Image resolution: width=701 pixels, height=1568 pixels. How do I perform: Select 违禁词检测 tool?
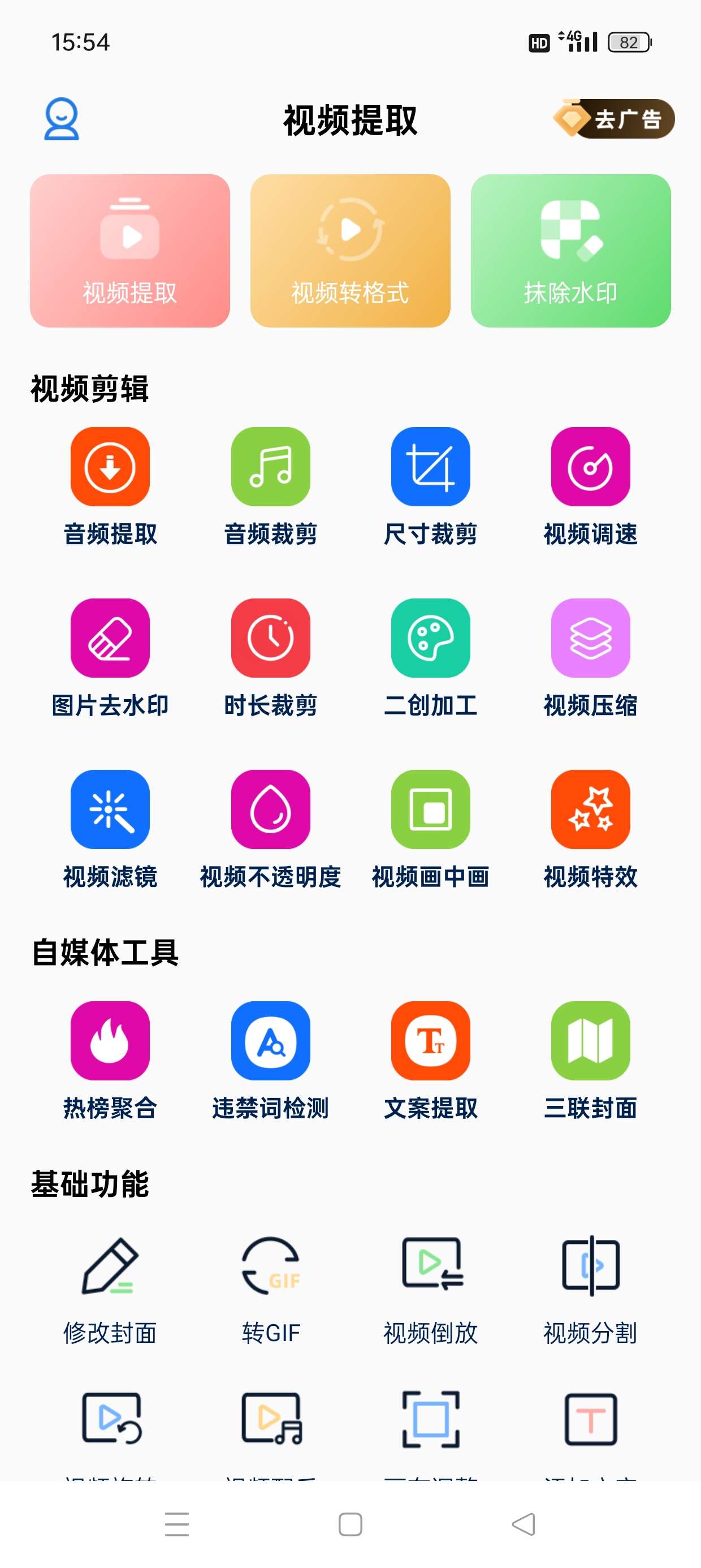coord(270,1041)
